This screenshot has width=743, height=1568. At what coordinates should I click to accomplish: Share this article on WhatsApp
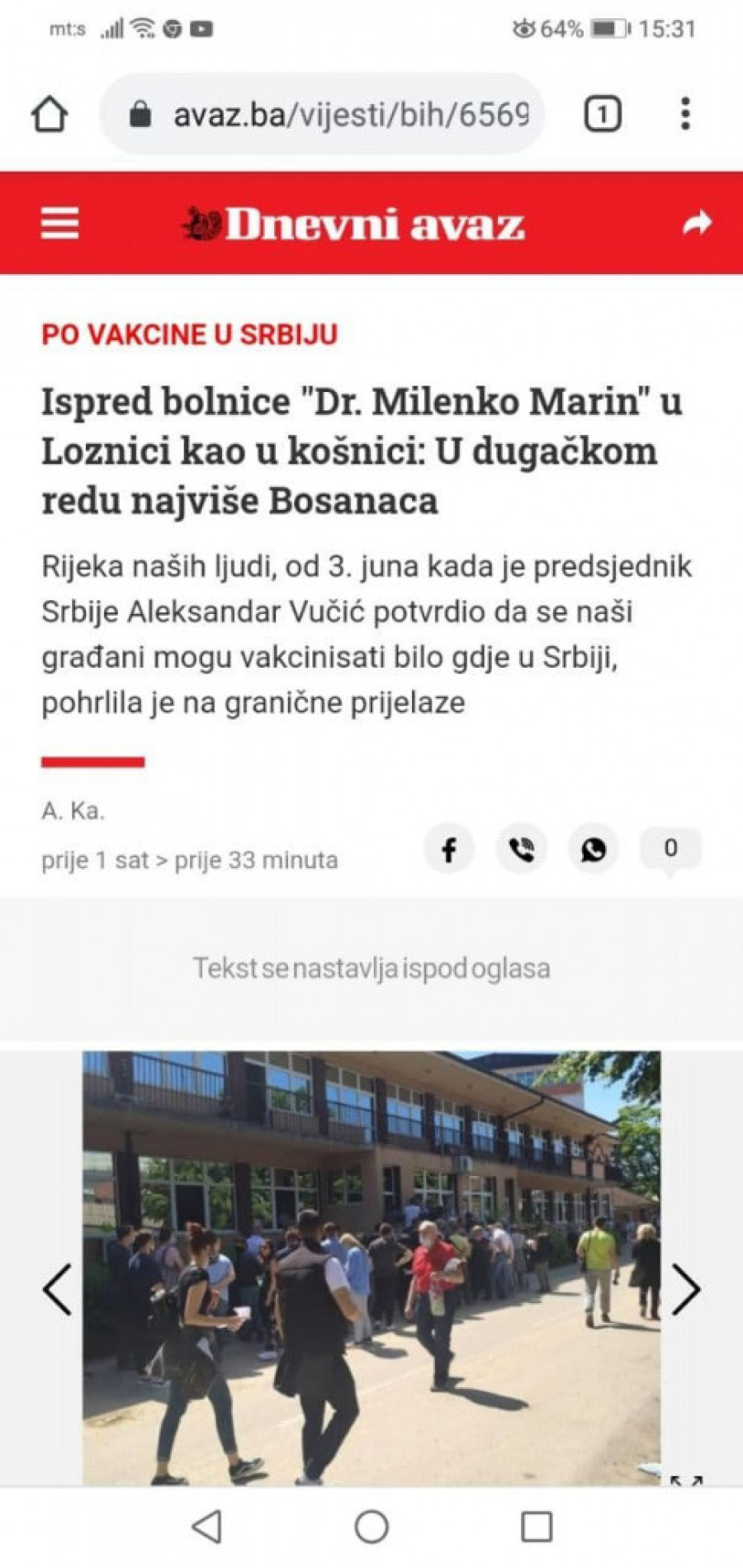click(x=593, y=848)
